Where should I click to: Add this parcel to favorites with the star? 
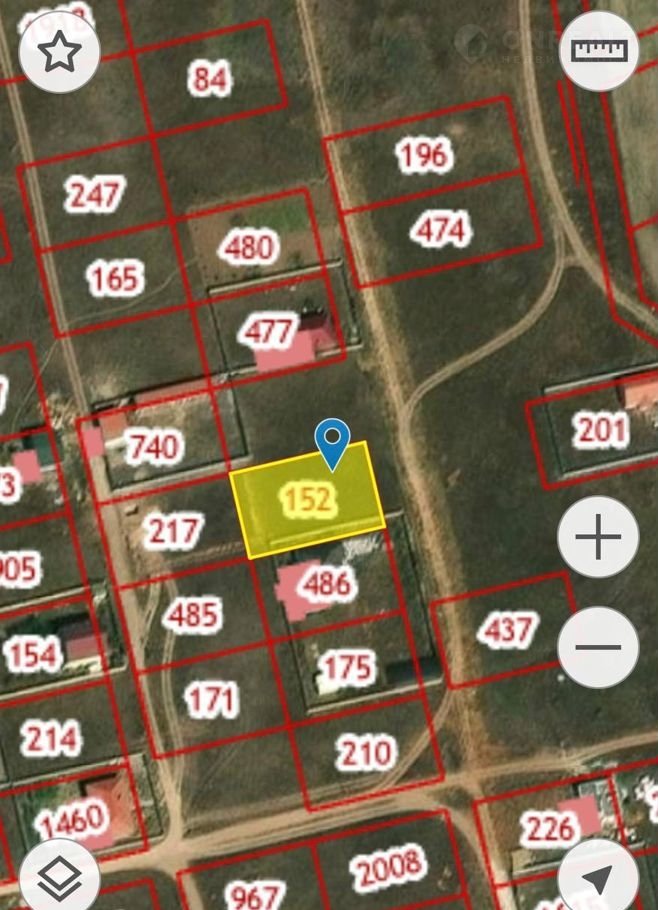pos(60,52)
